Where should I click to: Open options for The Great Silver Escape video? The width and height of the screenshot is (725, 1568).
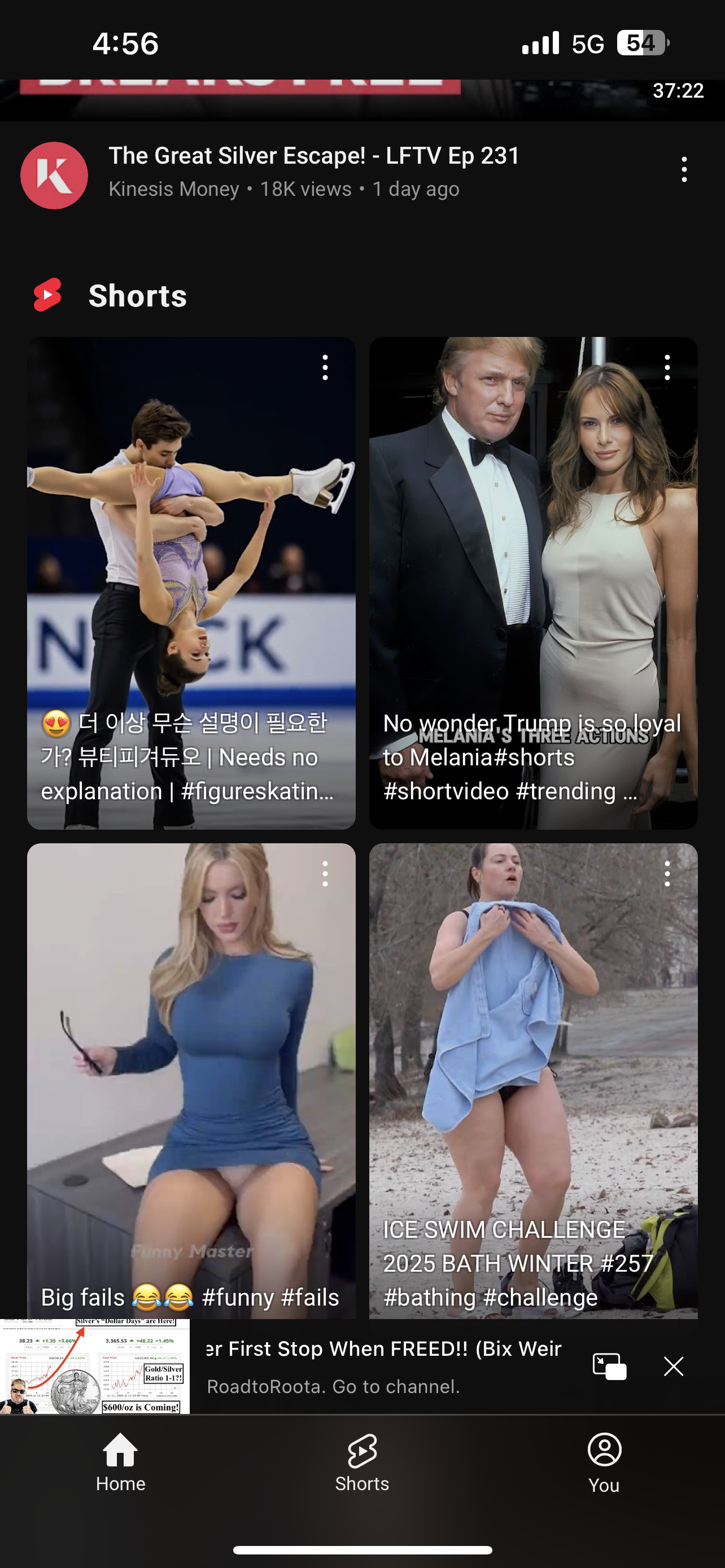[x=684, y=169]
